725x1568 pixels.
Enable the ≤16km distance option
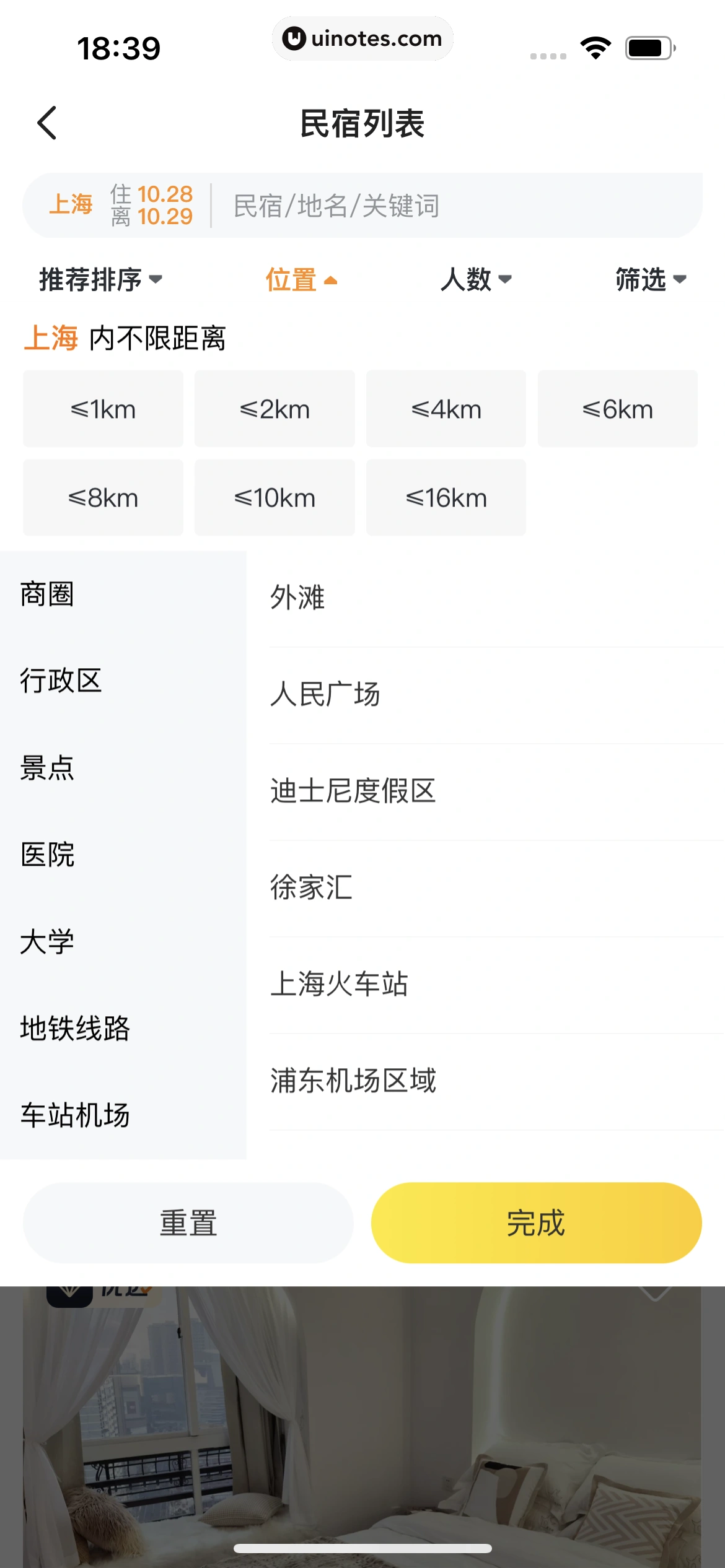(446, 497)
